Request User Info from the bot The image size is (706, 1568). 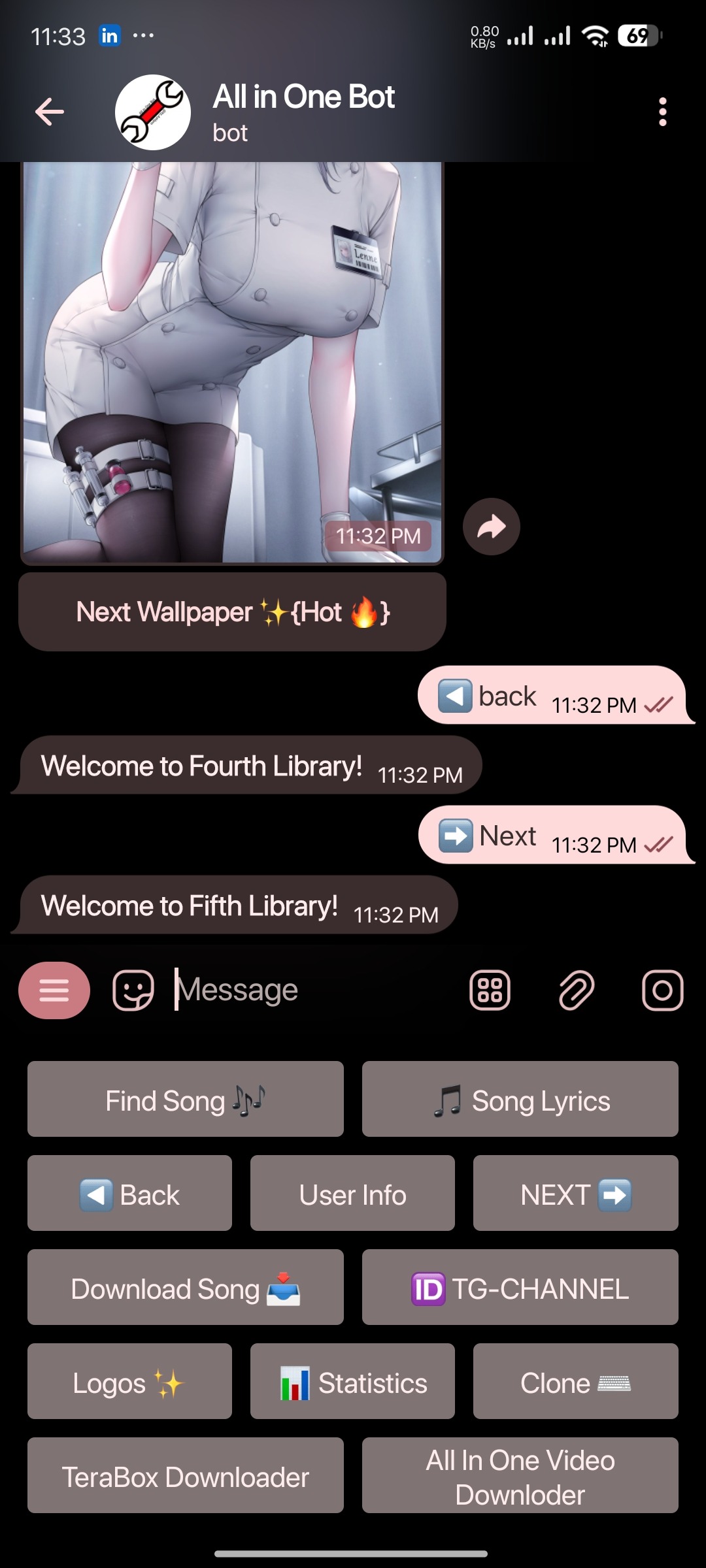(x=352, y=1194)
